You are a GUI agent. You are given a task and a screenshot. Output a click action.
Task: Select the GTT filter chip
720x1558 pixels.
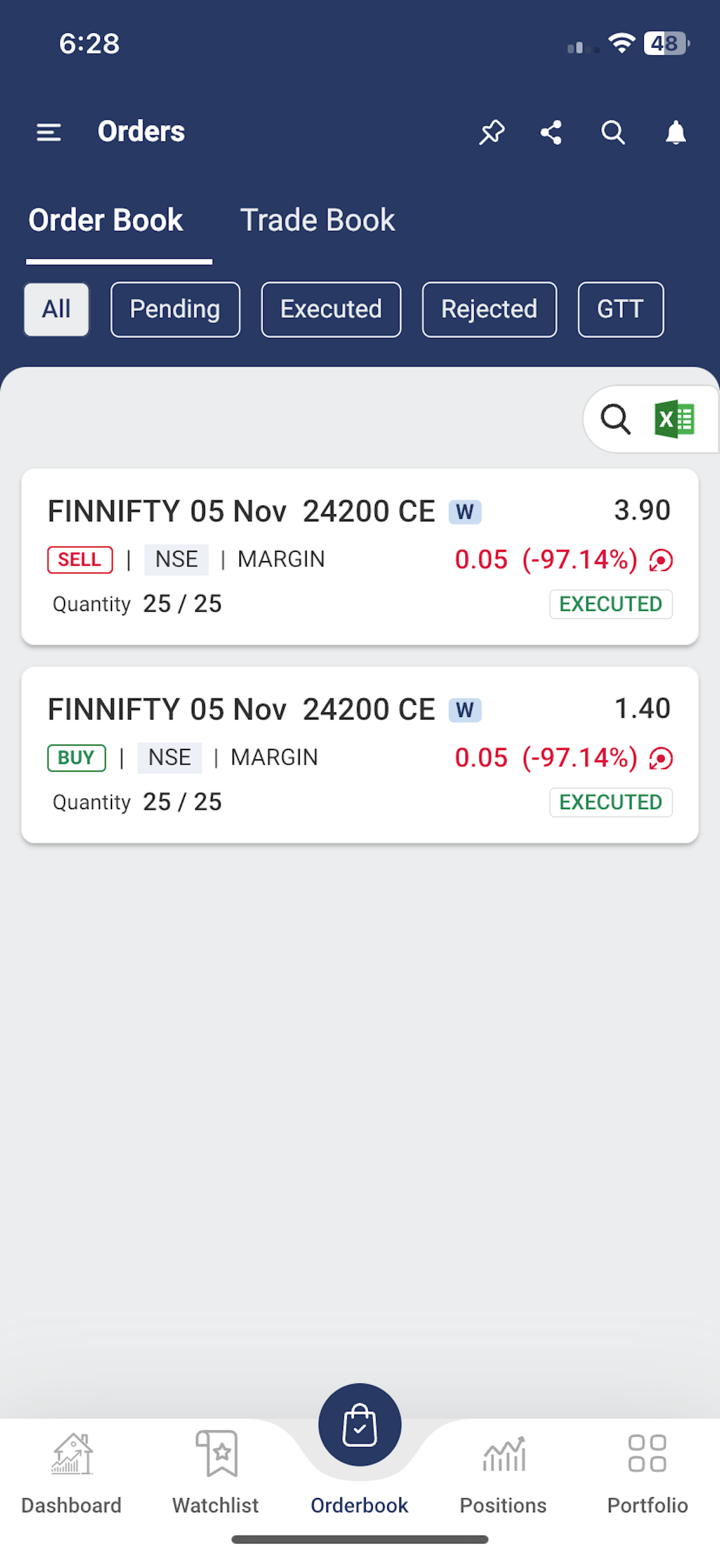point(620,309)
